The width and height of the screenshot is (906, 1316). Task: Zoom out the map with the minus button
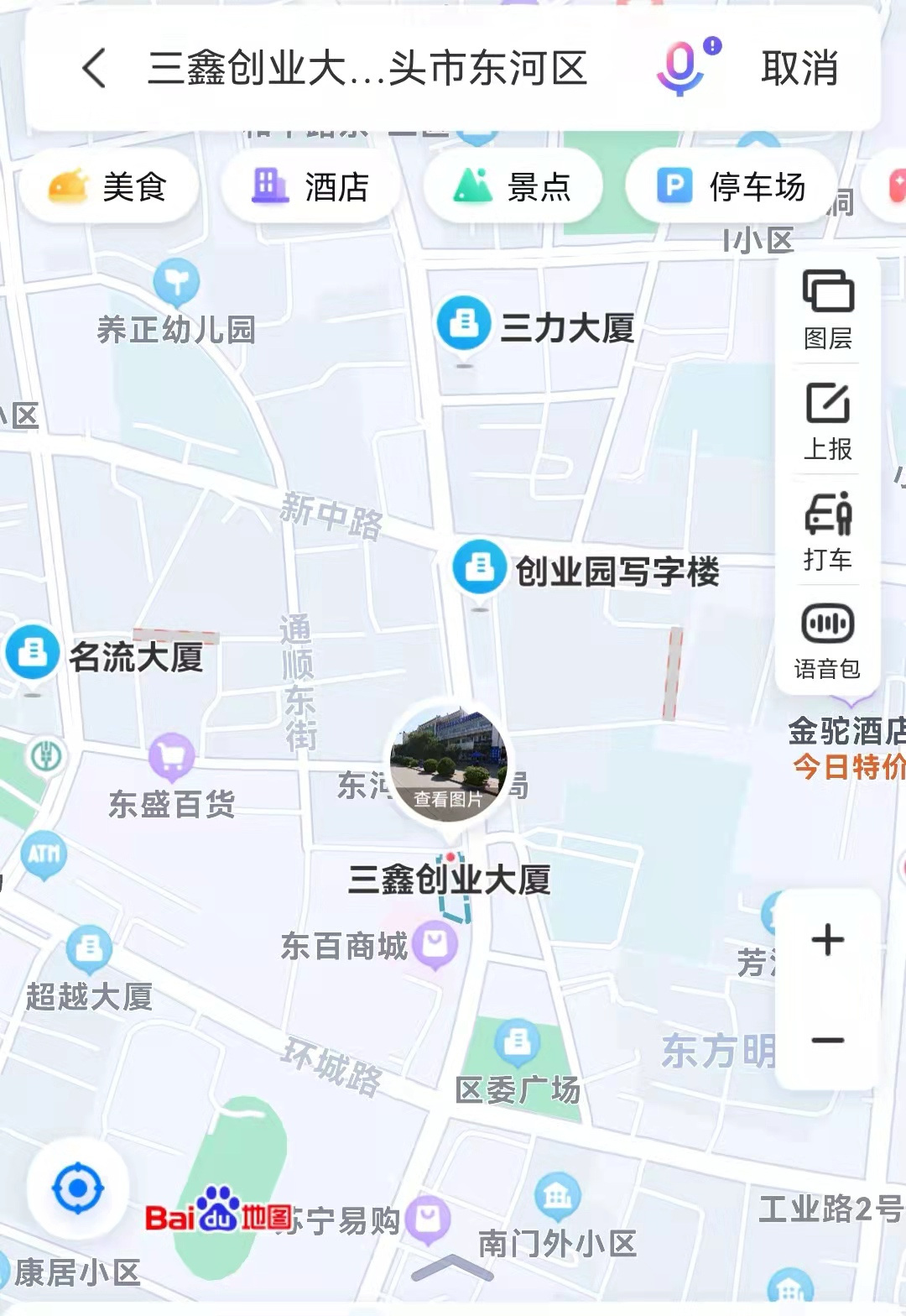point(828,1041)
